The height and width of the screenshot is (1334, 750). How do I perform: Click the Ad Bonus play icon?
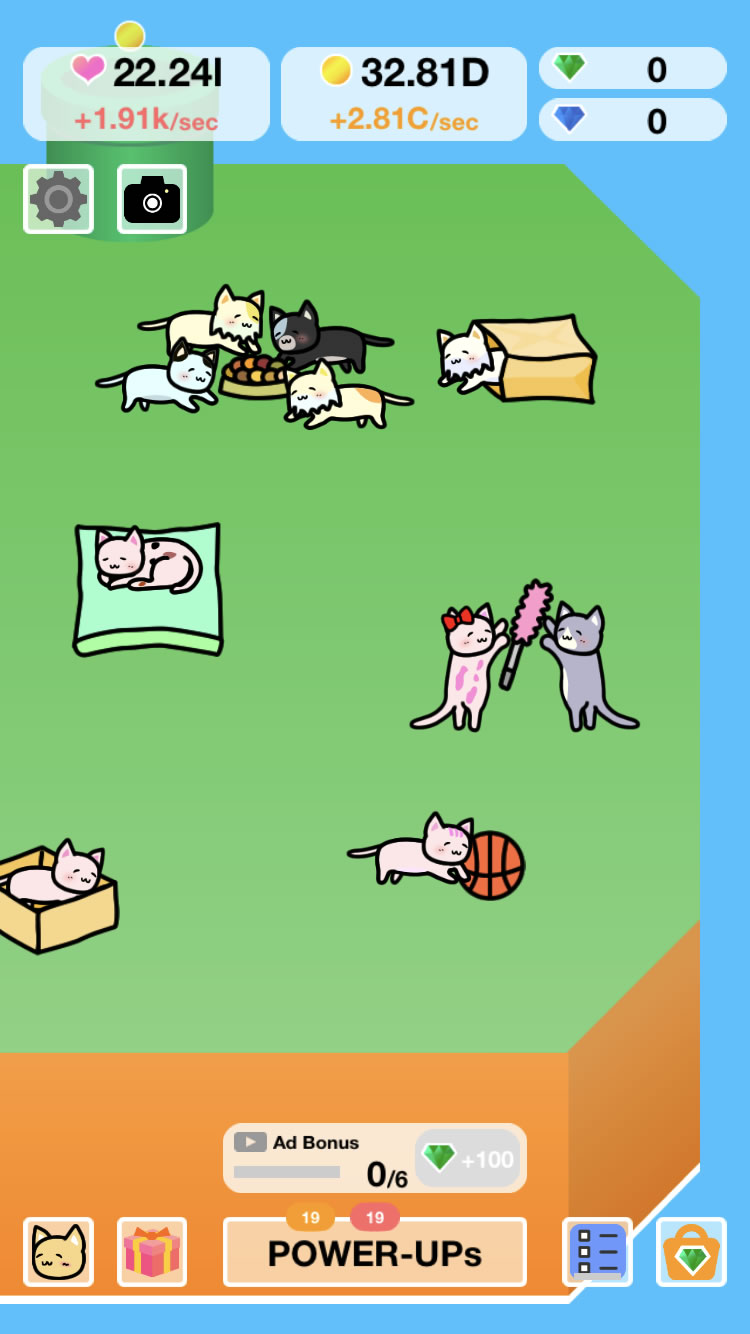250,1141
